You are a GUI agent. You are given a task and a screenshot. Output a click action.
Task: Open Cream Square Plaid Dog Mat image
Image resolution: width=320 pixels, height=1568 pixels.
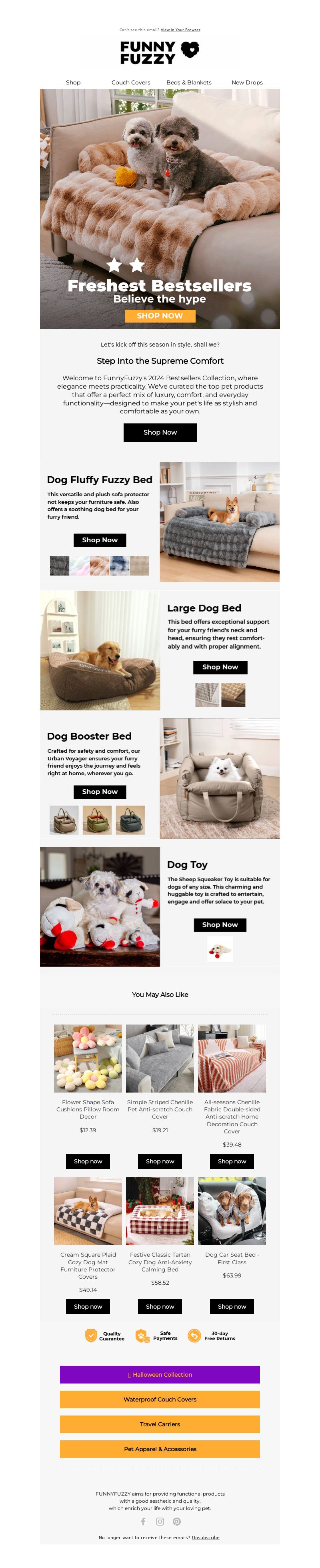88,1211
